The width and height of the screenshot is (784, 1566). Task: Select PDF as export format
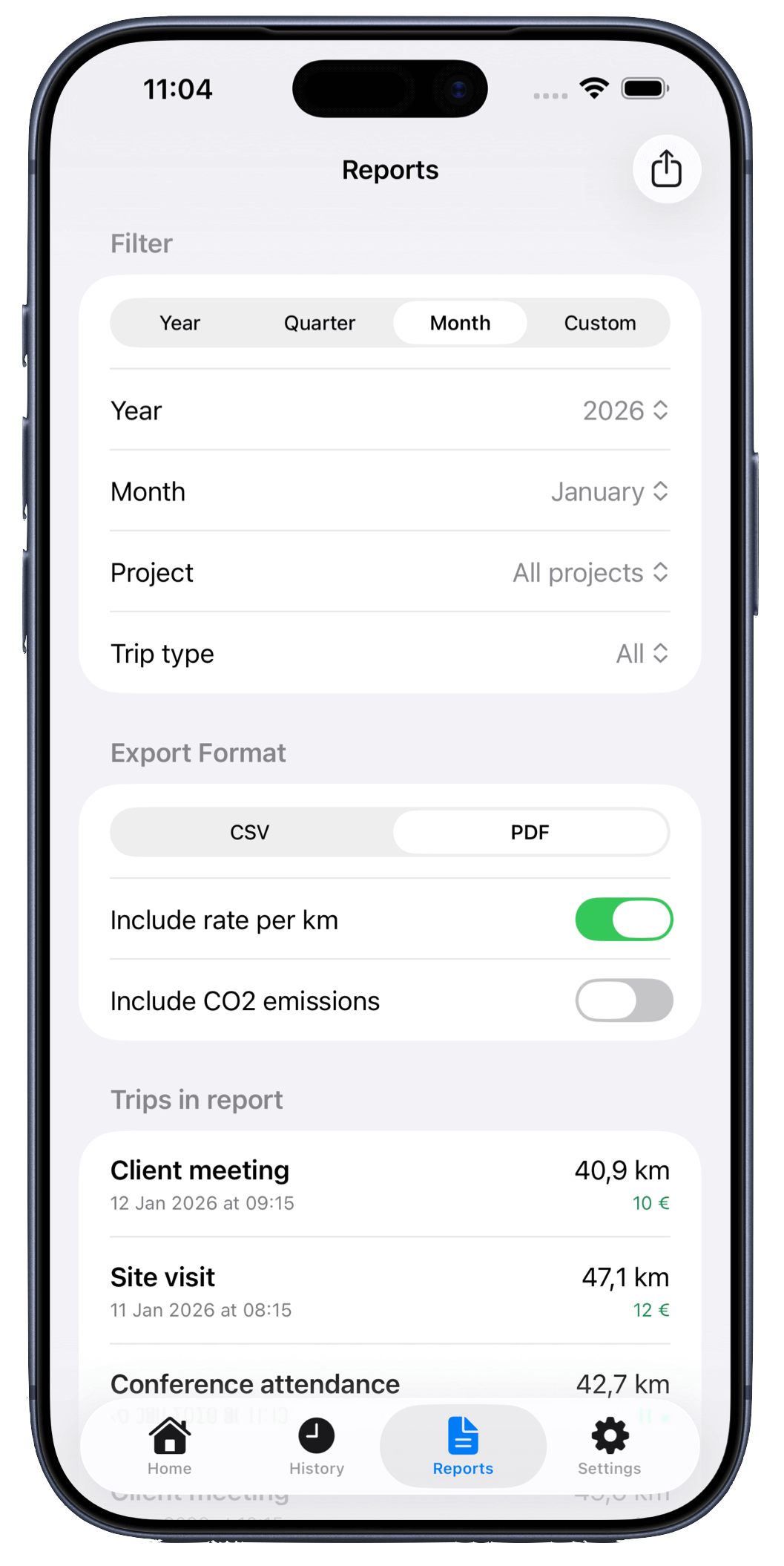point(530,832)
